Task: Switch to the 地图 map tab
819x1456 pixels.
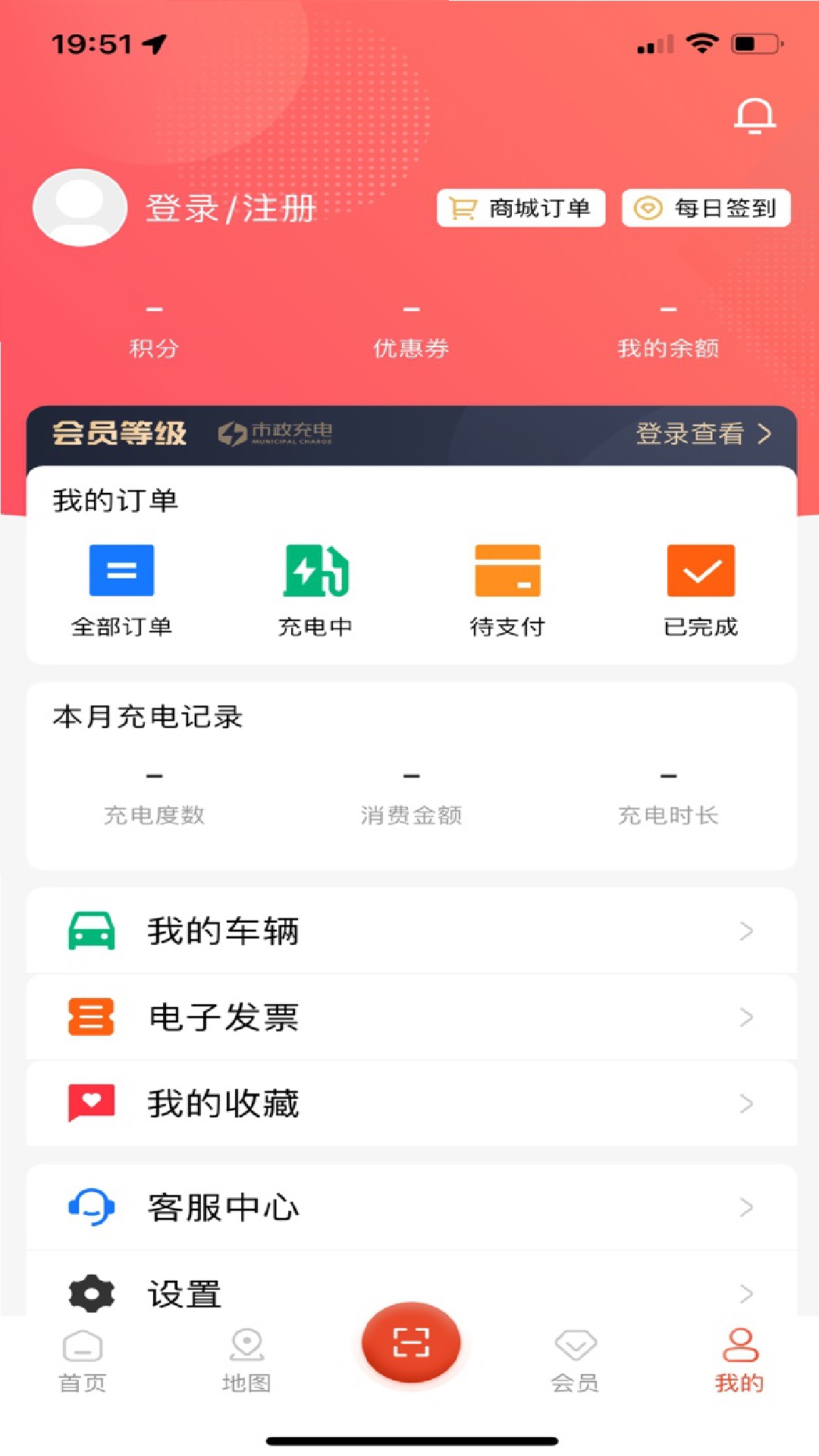Action: (245, 1361)
